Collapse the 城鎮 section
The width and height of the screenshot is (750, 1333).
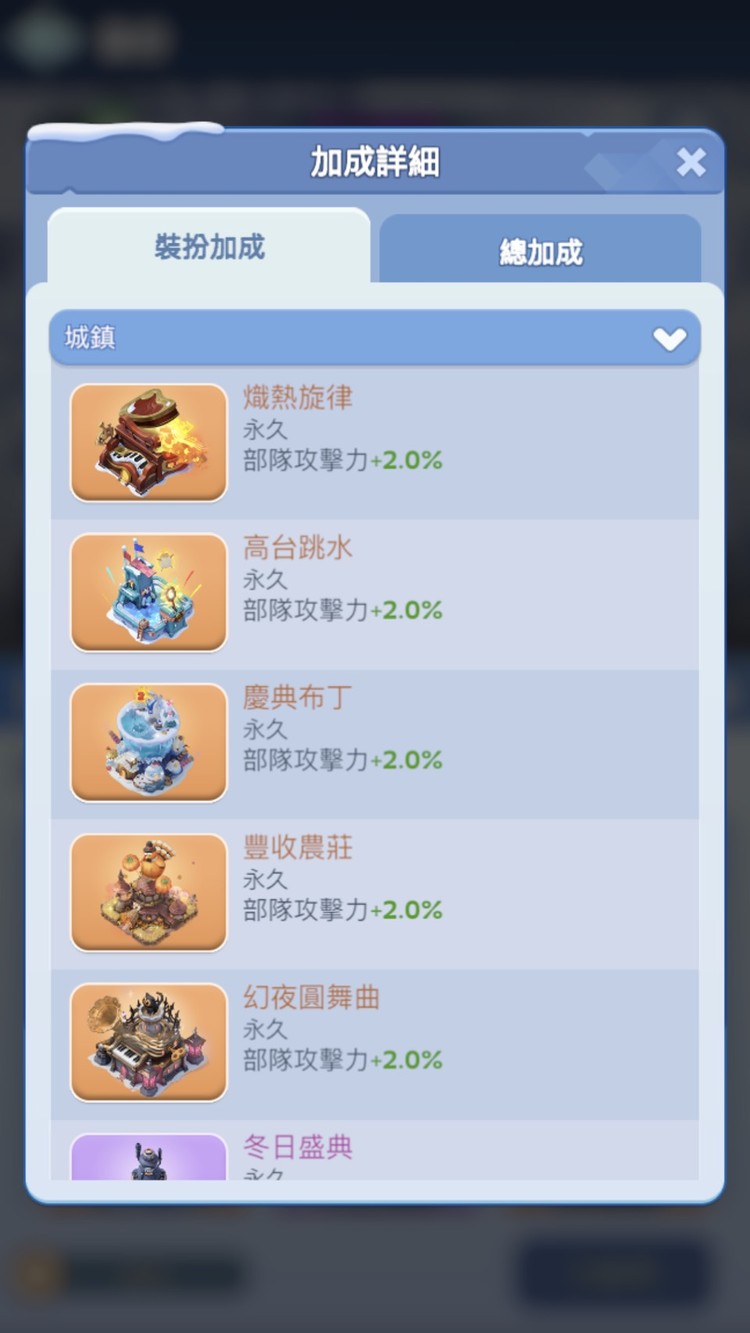(669, 339)
